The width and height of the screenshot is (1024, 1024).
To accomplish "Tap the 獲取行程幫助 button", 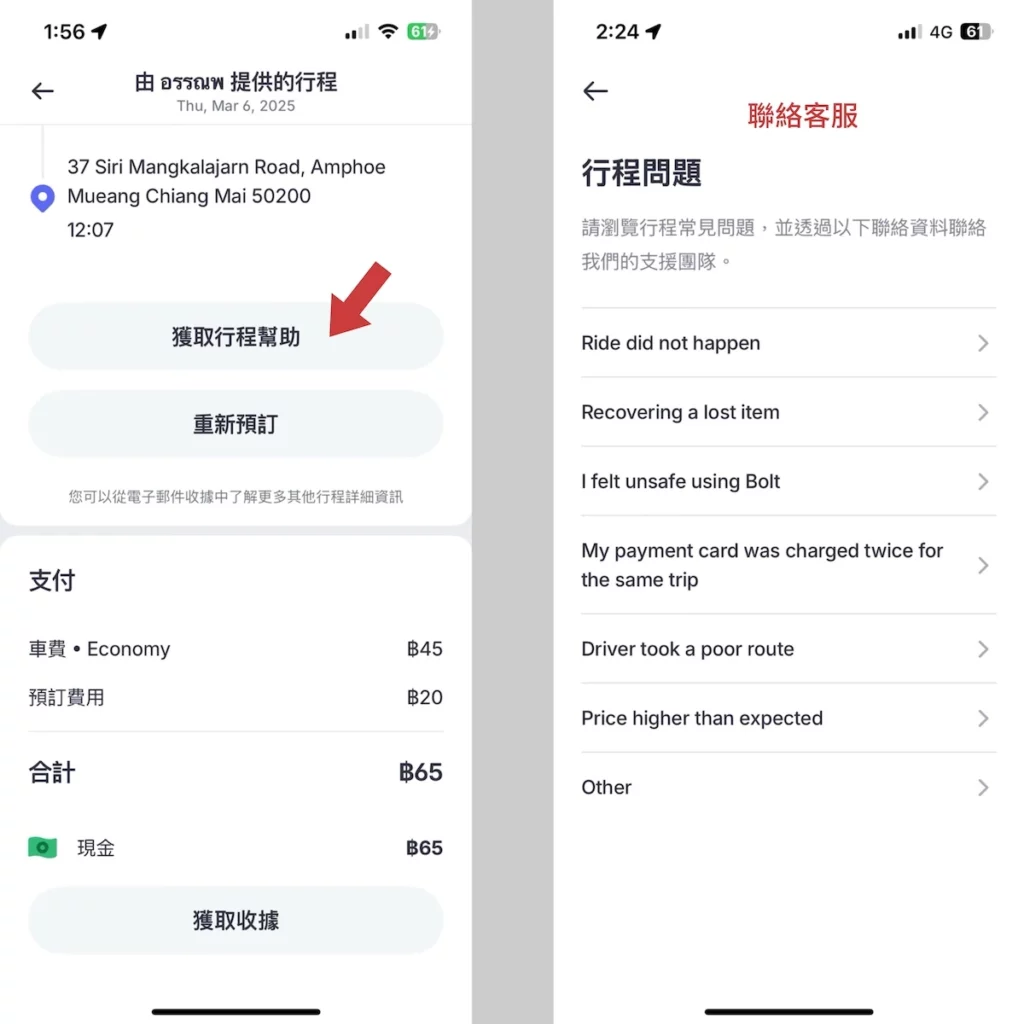I will (x=235, y=337).
